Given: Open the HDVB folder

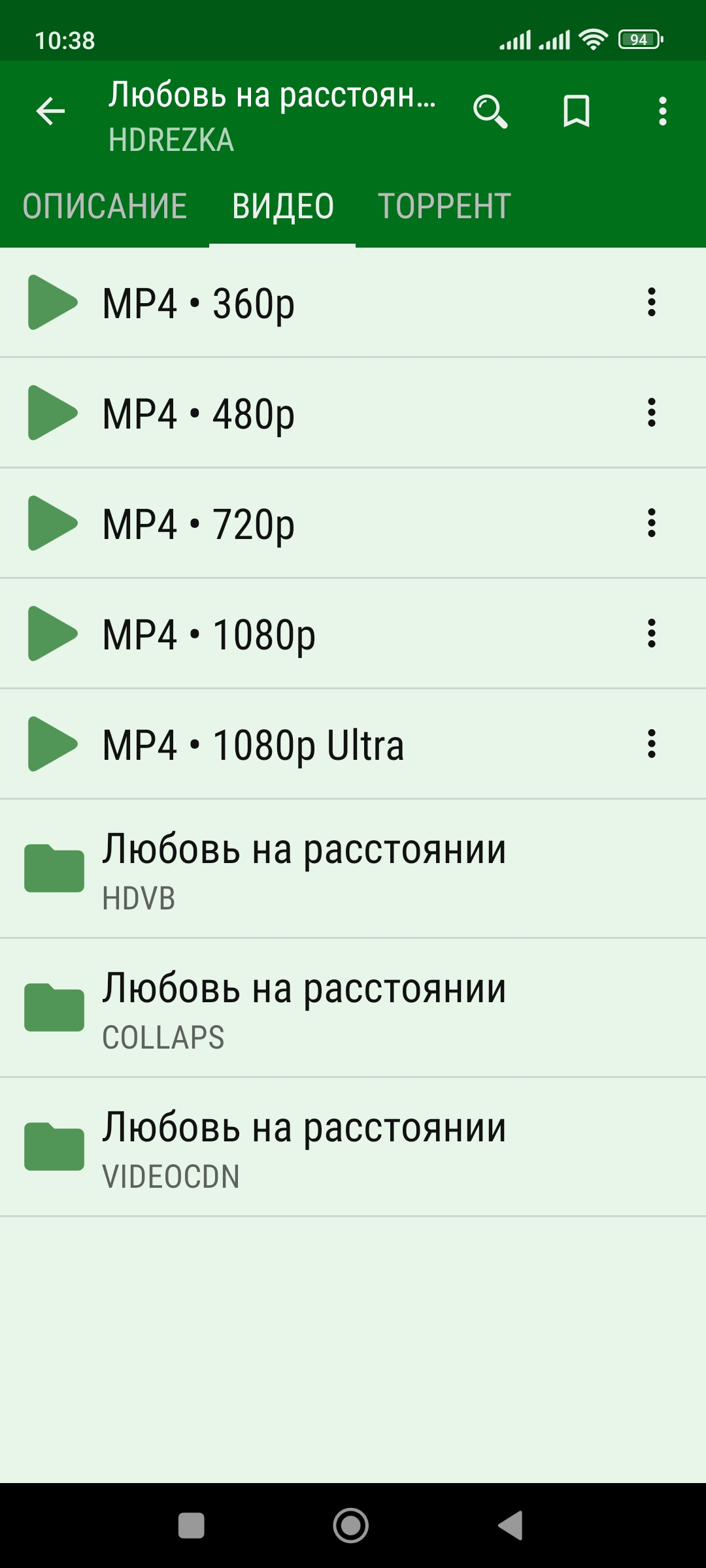Looking at the screenshot, I should (x=353, y=869).
